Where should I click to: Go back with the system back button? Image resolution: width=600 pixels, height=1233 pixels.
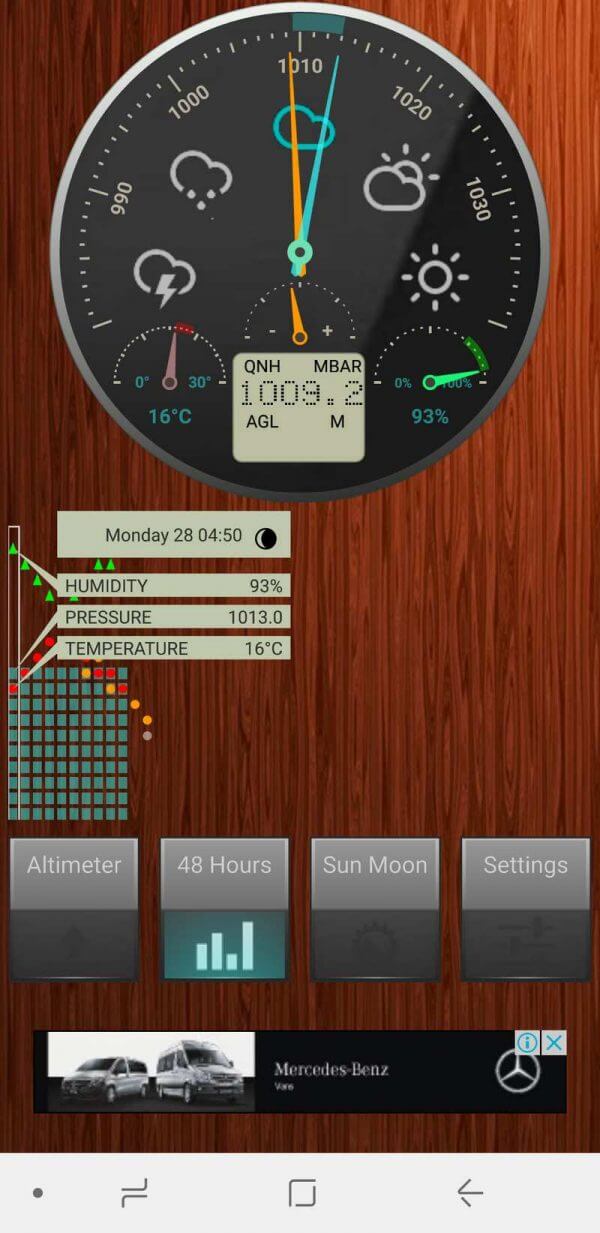[470, 1192]
